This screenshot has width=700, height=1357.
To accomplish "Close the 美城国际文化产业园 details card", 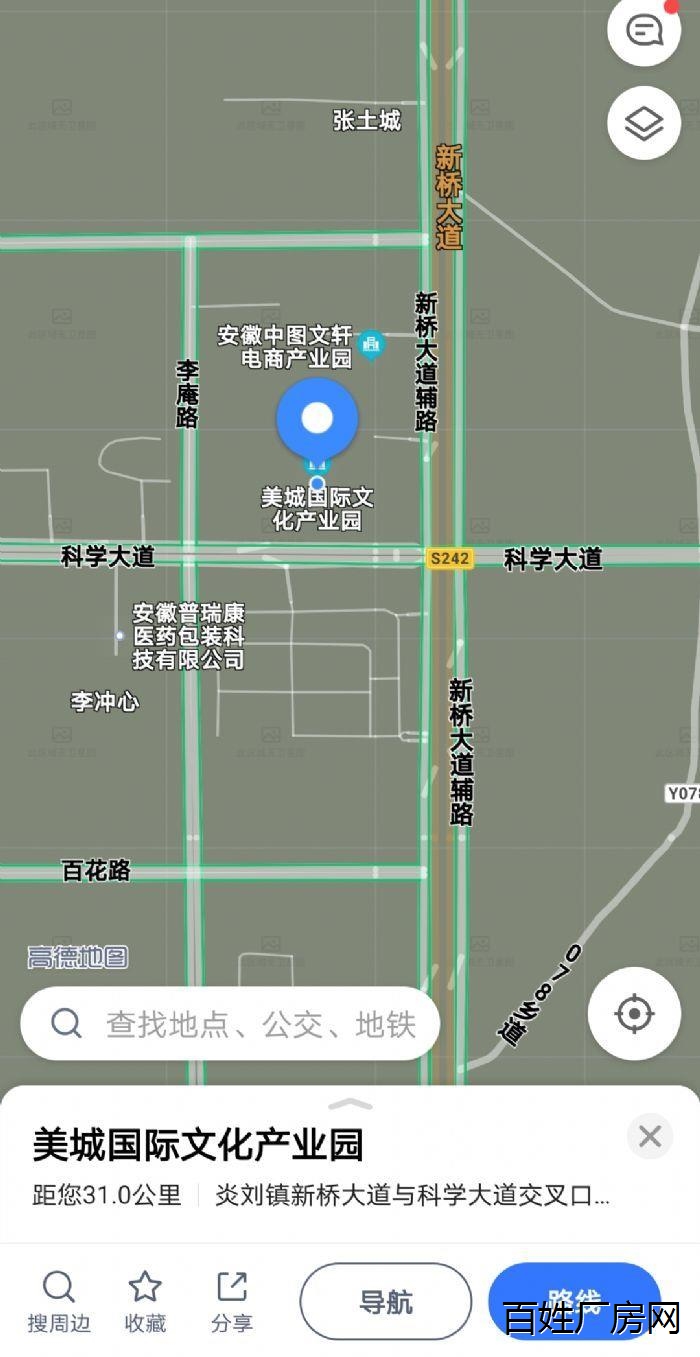I will click(650, 1136).
